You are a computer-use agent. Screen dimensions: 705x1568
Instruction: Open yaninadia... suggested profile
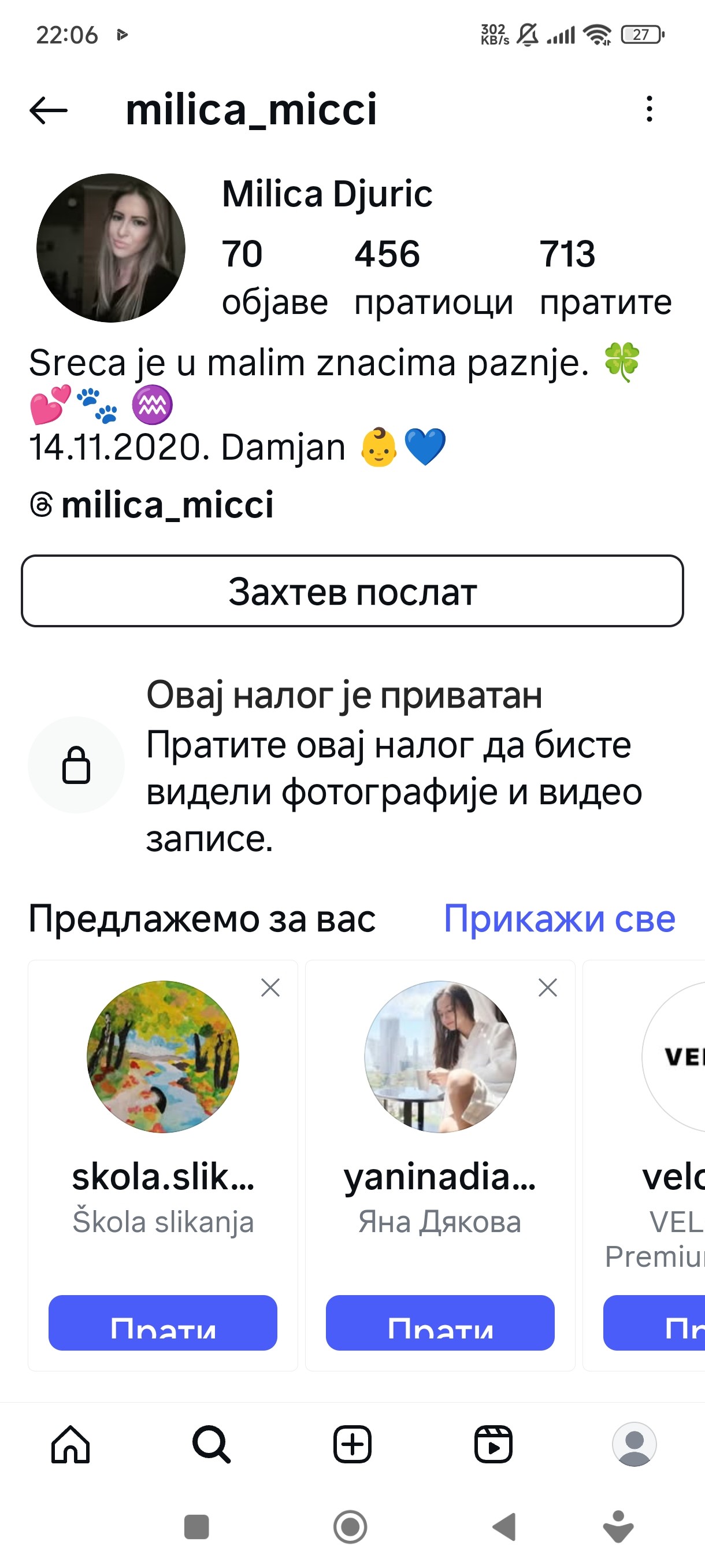(440, 1056)
